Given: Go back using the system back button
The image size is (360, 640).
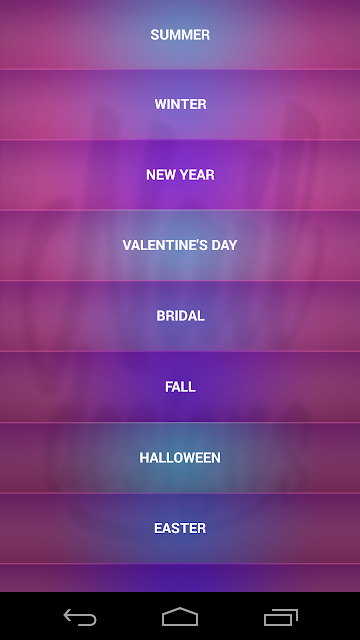Looking at the screenshot, I should pyautogui.click(x=80, y=617).
